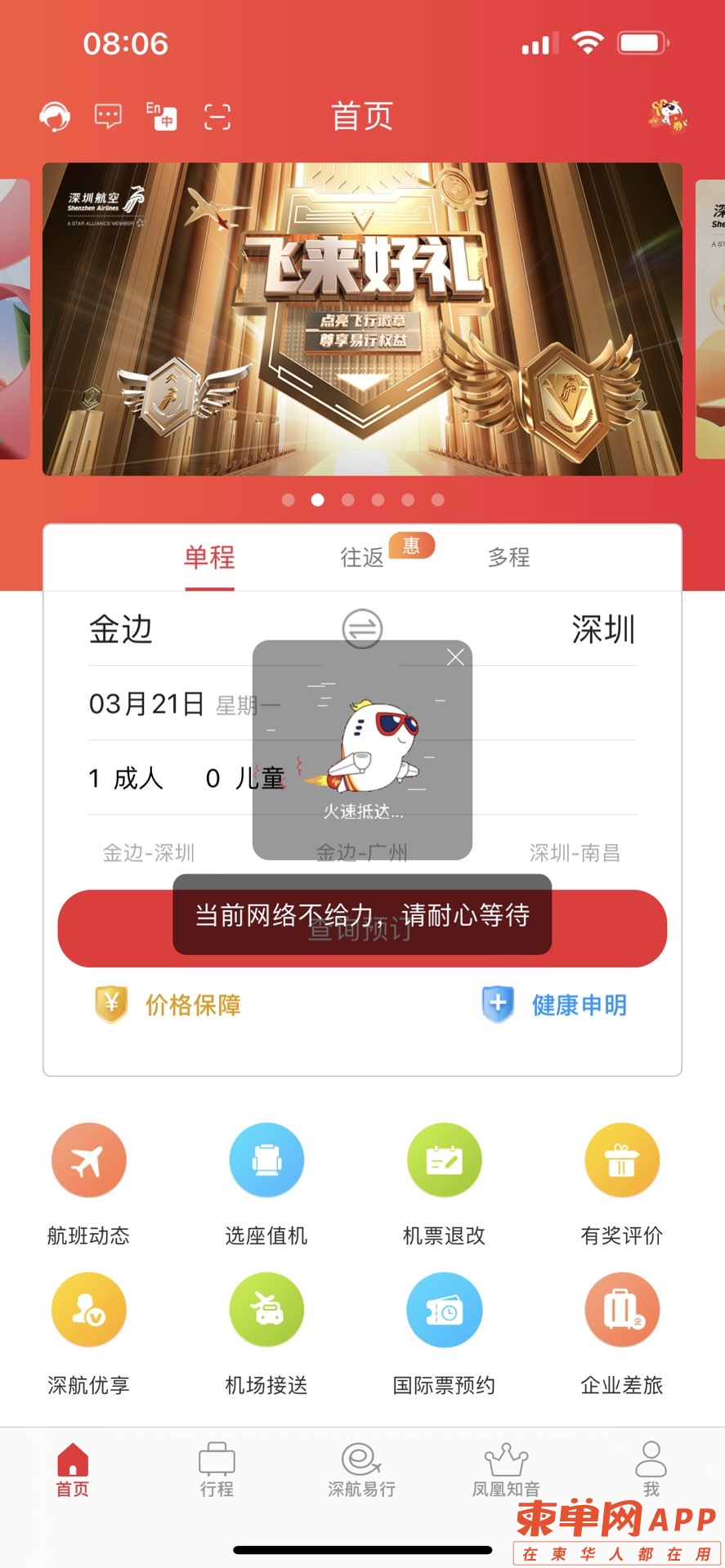Open customer service headset icon
This screenshot has width=725, height=1568.
(x=55, y=117)
